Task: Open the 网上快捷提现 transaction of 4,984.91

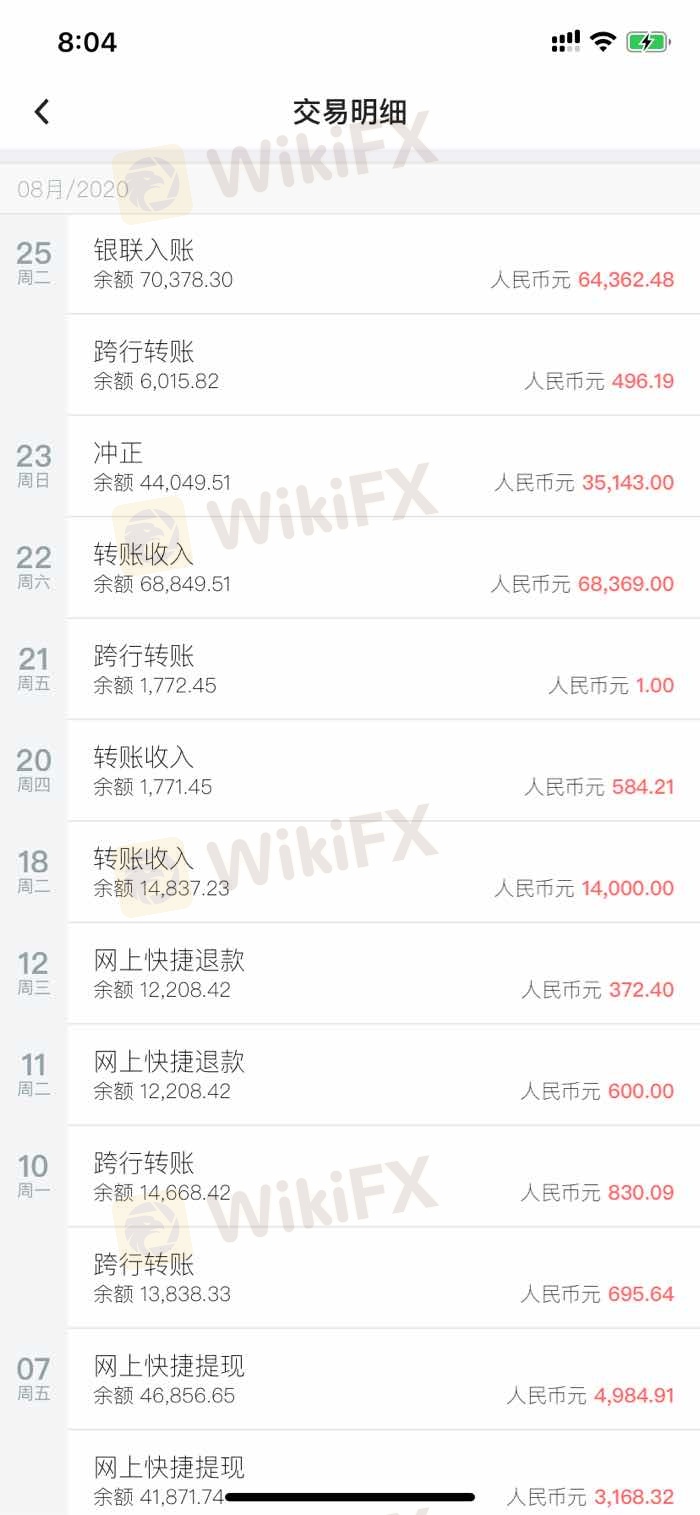Action: click(x=384, y=1380)
